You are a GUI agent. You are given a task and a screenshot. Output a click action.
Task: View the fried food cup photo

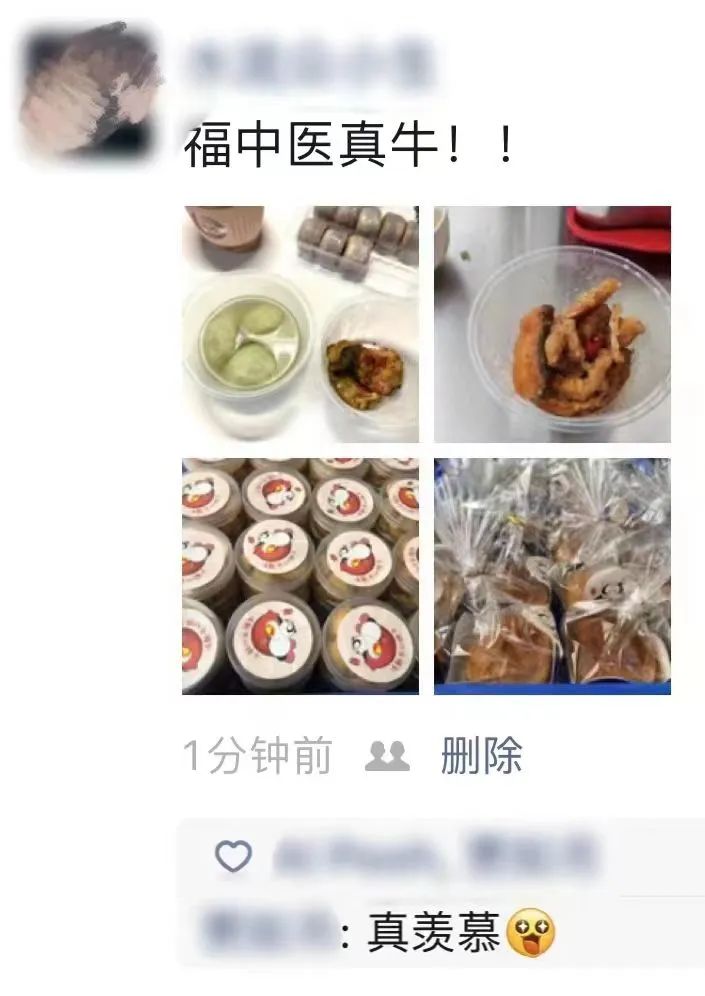pyautogui.click(x=552, y=324)
